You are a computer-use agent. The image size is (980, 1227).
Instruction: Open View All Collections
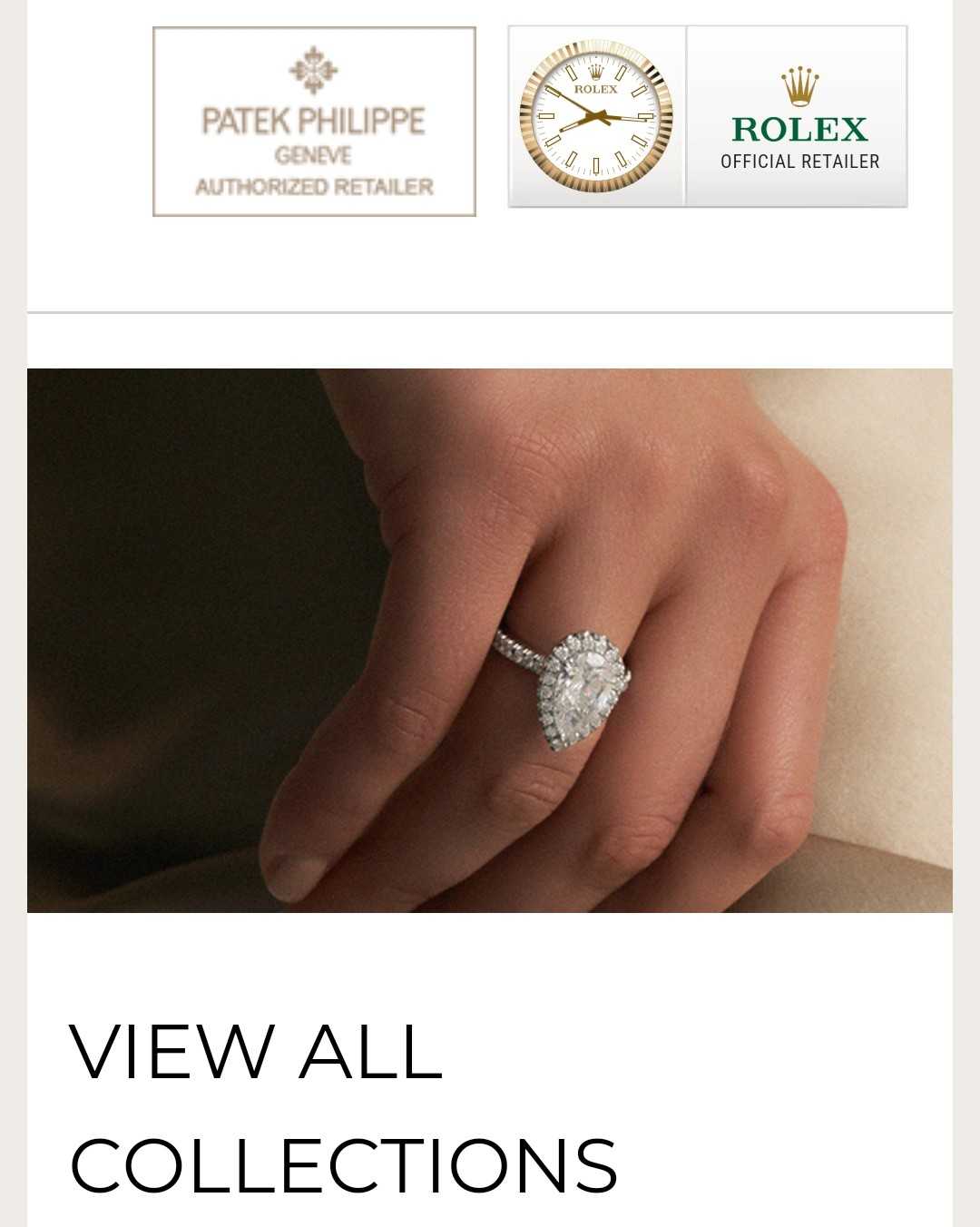tap(343, 1107)
